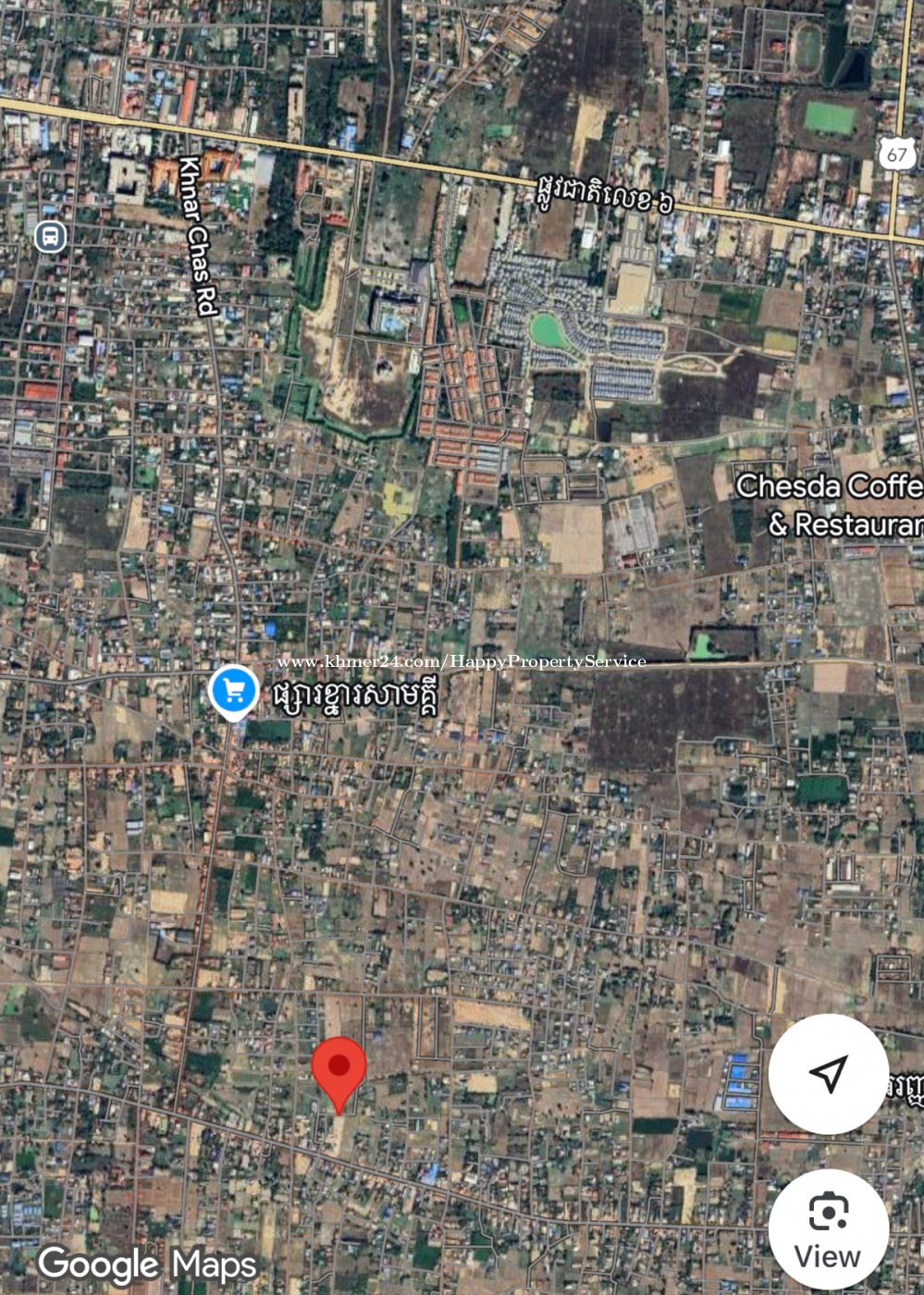Viewport: 924px width, 1295px height.
Task: Select the red dropped pin
Action: [x=339, y=1071]
